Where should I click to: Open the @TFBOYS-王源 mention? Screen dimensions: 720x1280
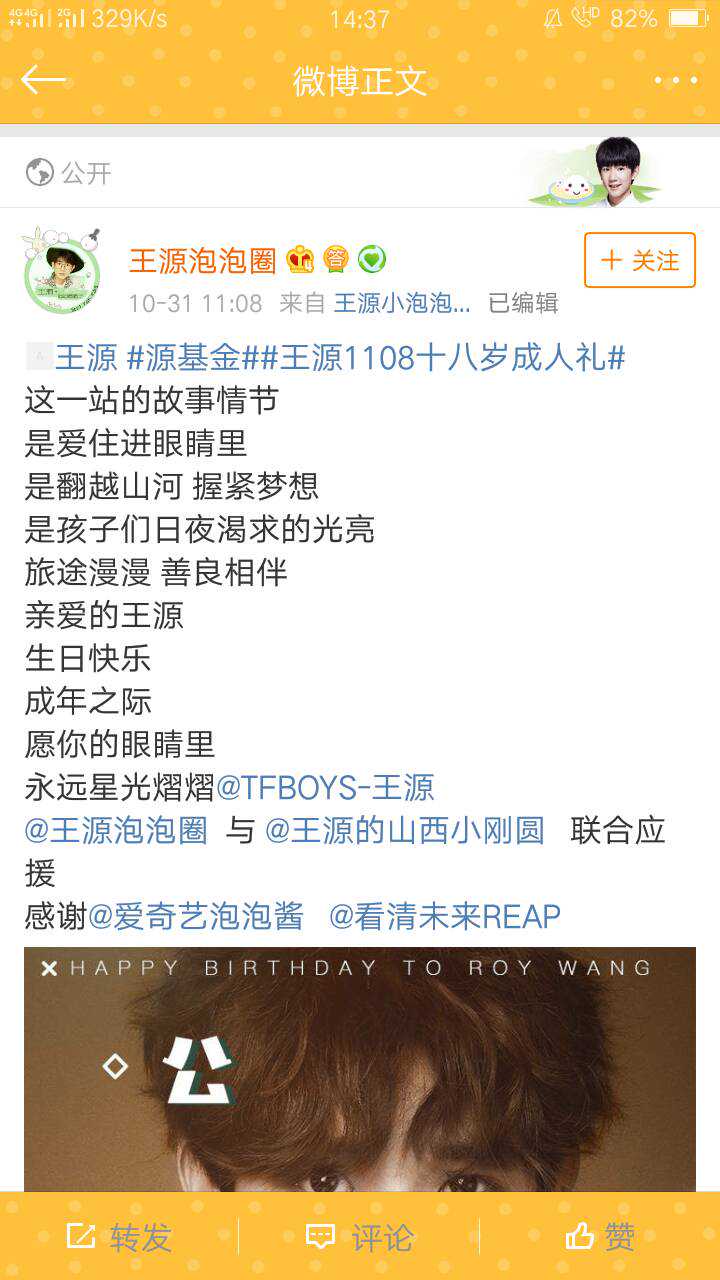click(326, 787)
